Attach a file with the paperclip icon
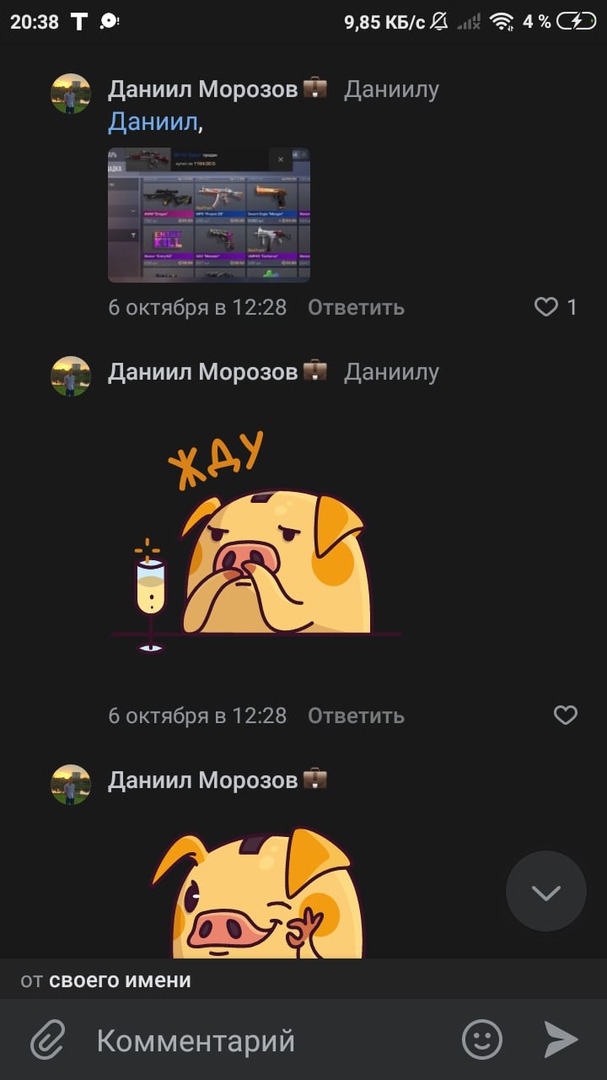The width and height of the screenshot is (607, 1080). [46, 1040]
